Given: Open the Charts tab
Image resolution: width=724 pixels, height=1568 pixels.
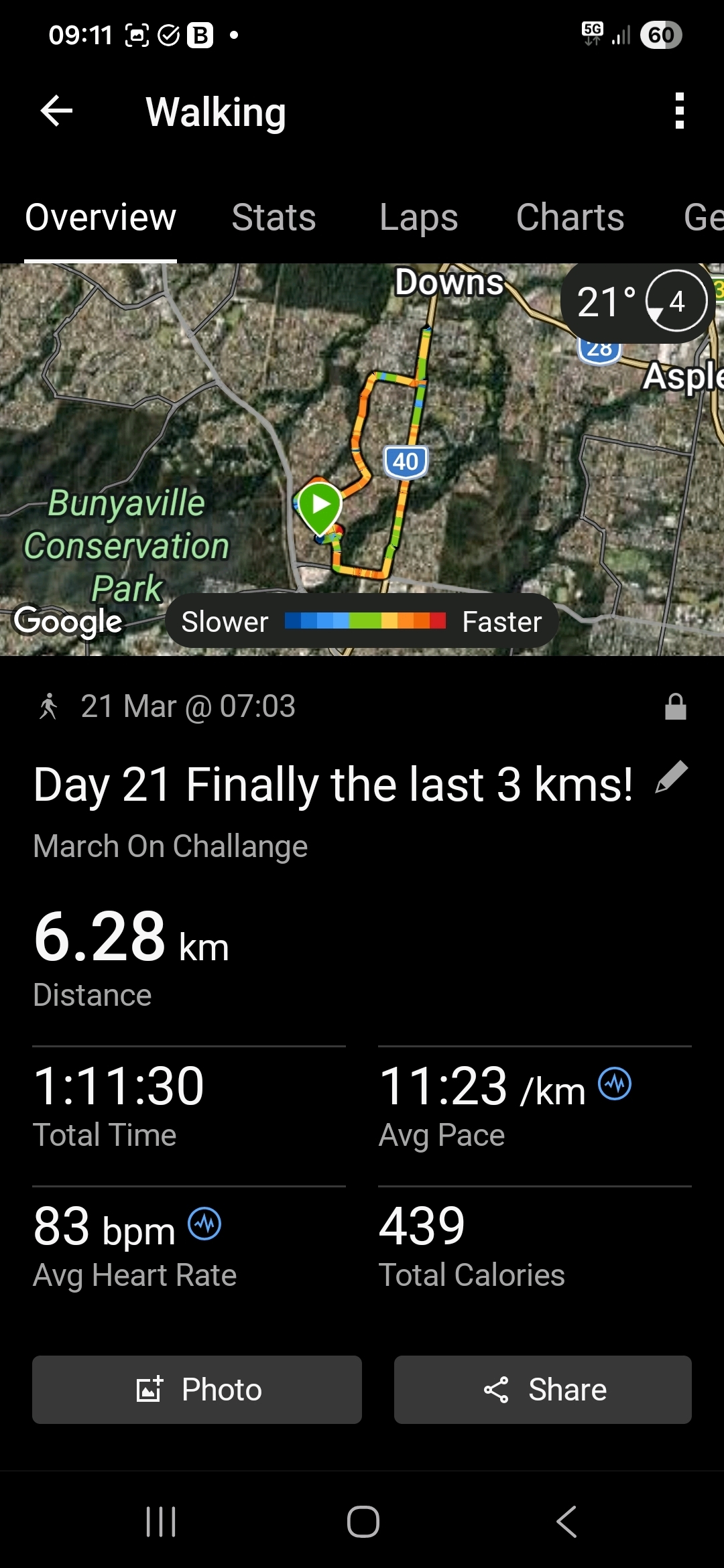Looking at the screenshot, I should tap(570, 218).
